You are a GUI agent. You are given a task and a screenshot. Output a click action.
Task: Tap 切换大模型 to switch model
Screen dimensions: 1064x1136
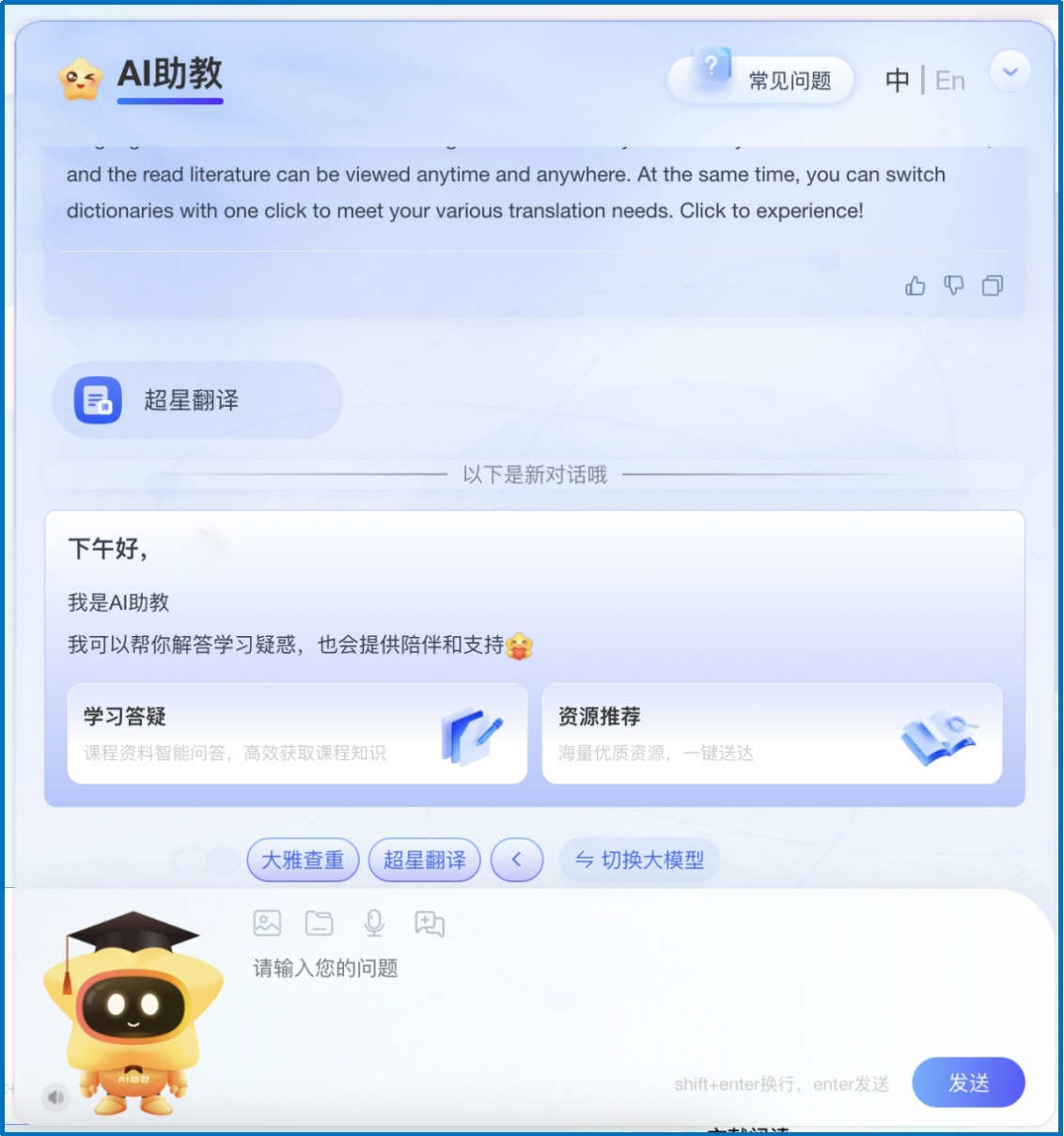click(640, 860)
